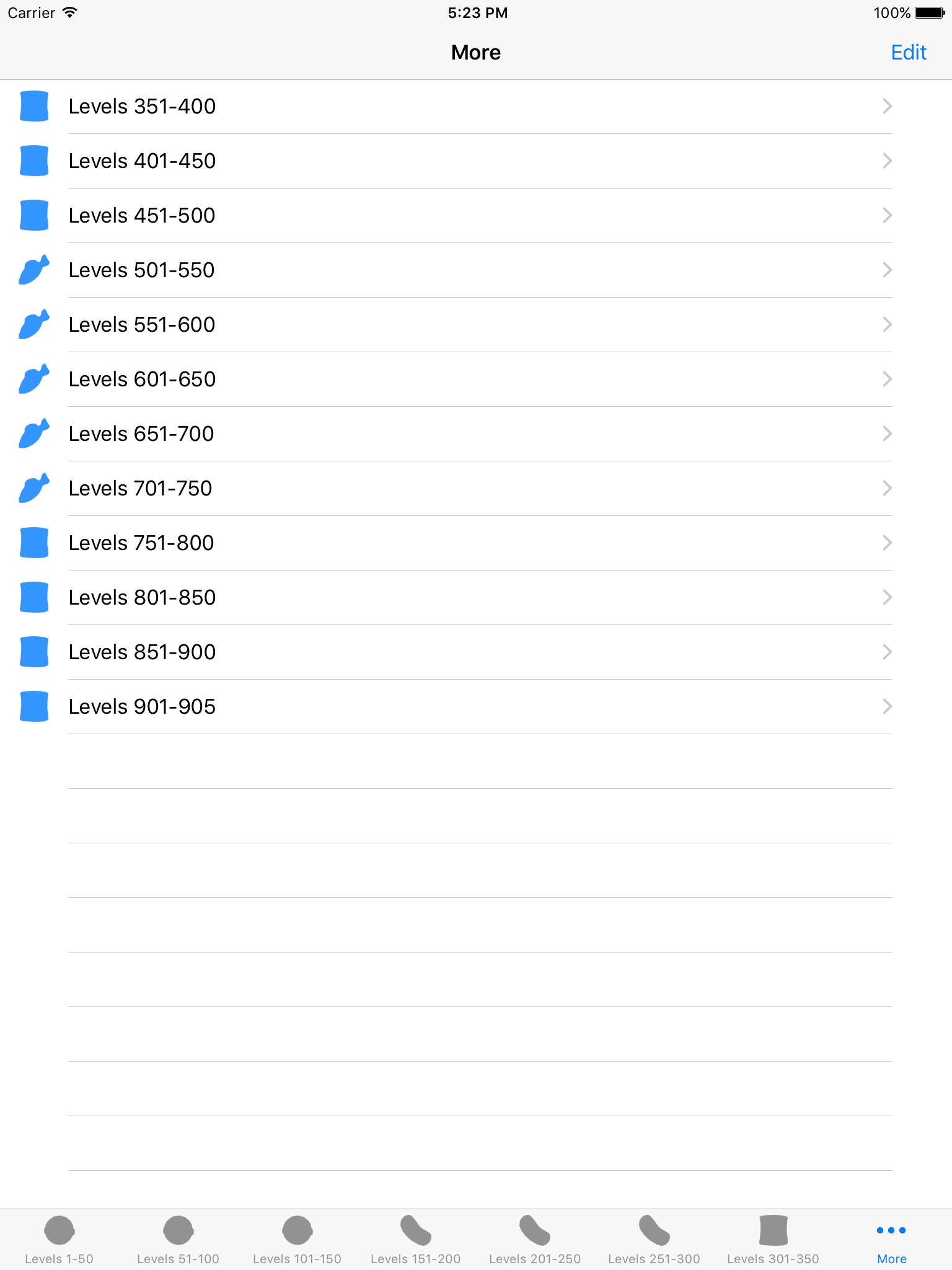Select Levels 451-500 row
Screen dimensions: 952x1270
pos(476,216)
